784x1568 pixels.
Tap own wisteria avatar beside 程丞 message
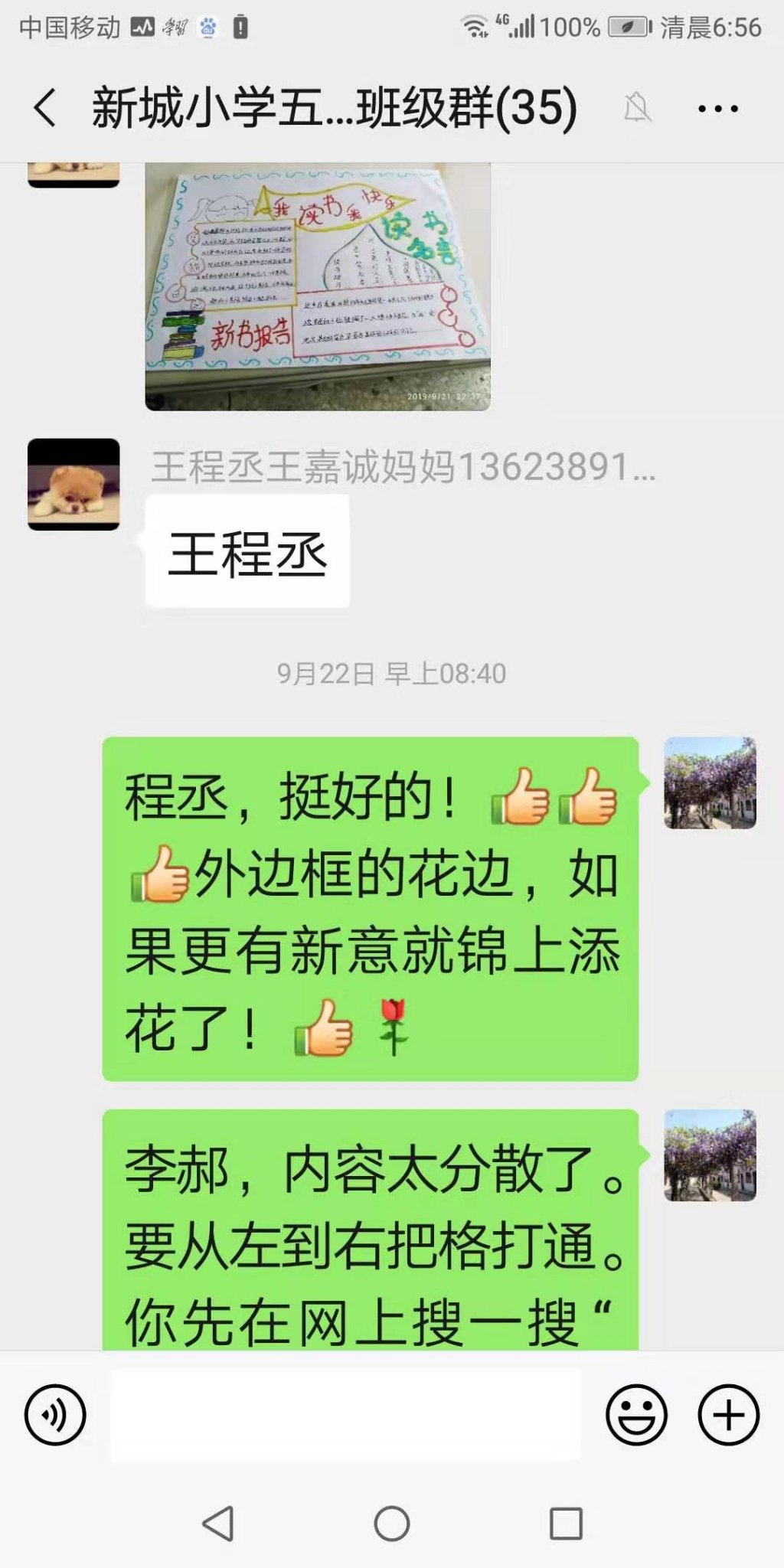[710, 782]
